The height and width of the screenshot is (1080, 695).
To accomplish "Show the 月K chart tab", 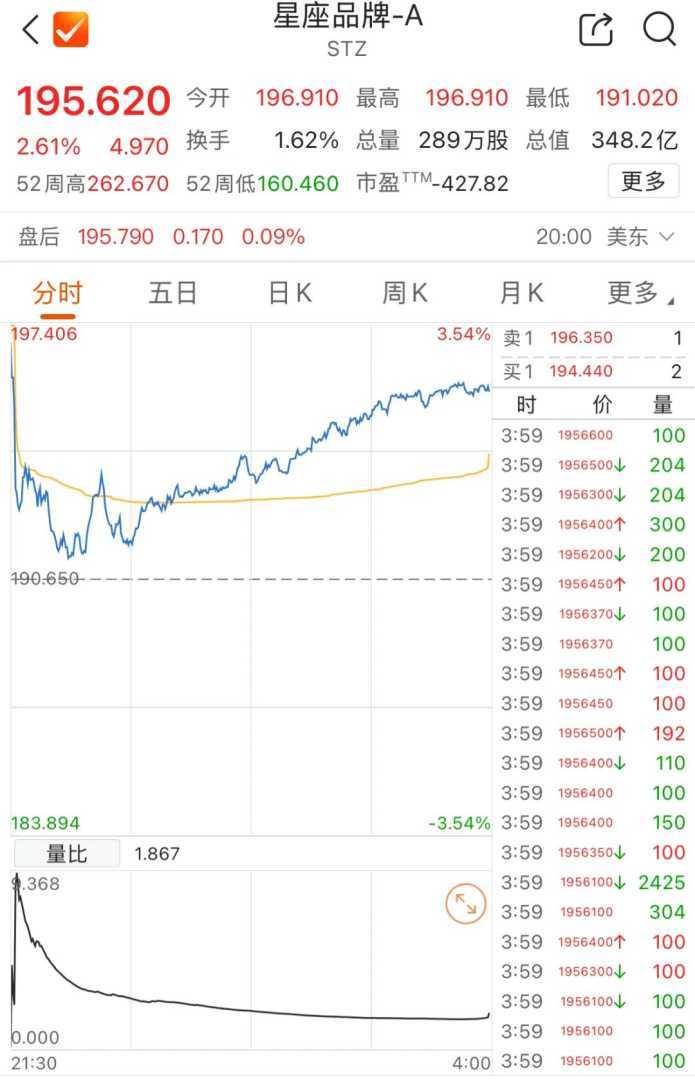I will pyautogui.click(x=521, y=293).
